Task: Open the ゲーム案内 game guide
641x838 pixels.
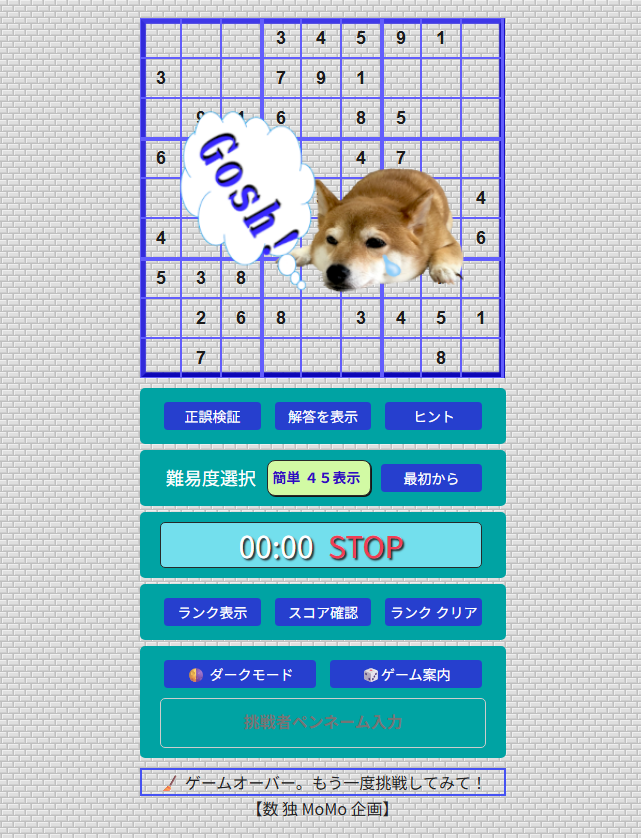Action: click(x=405, y=675)
